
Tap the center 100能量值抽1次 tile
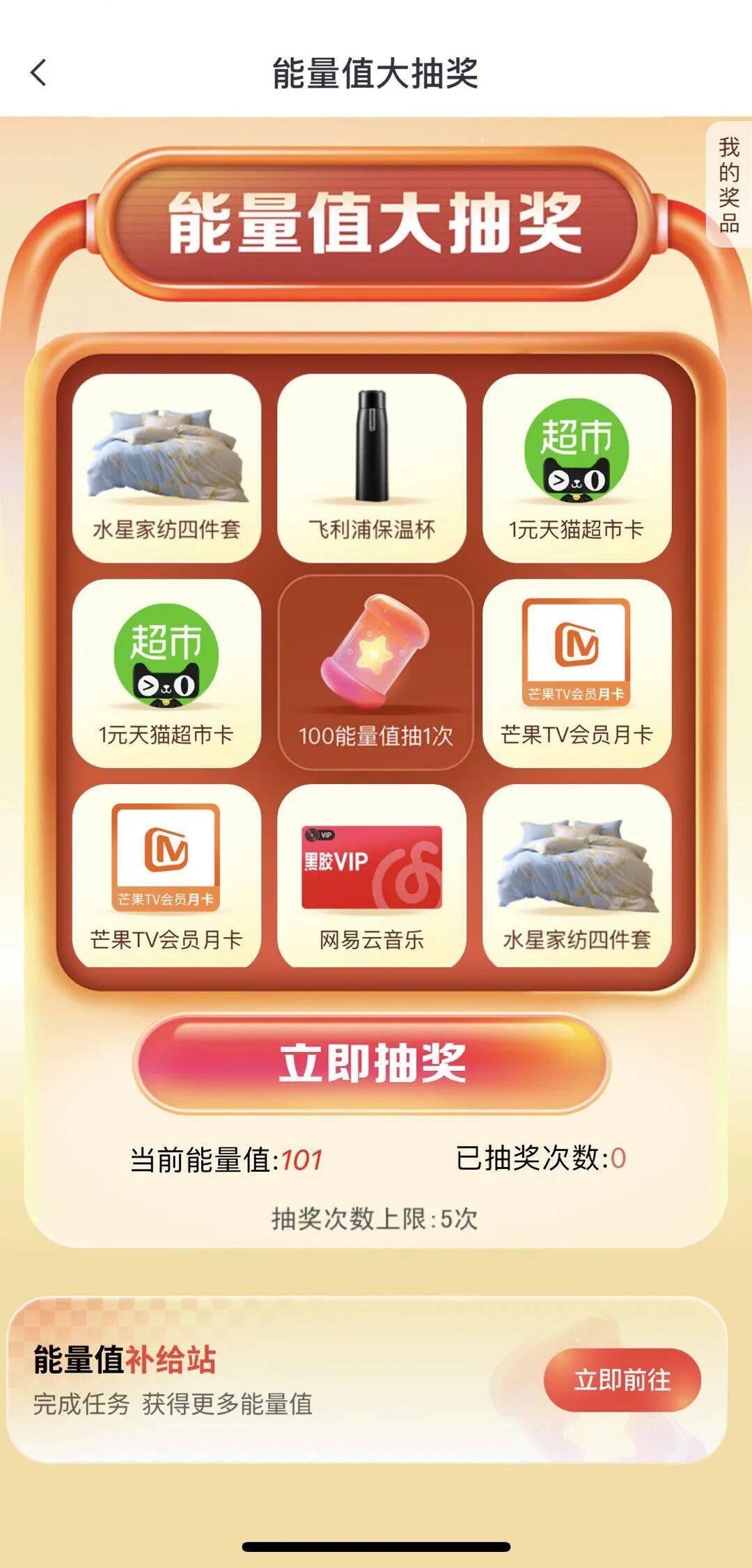pos(375,673)
